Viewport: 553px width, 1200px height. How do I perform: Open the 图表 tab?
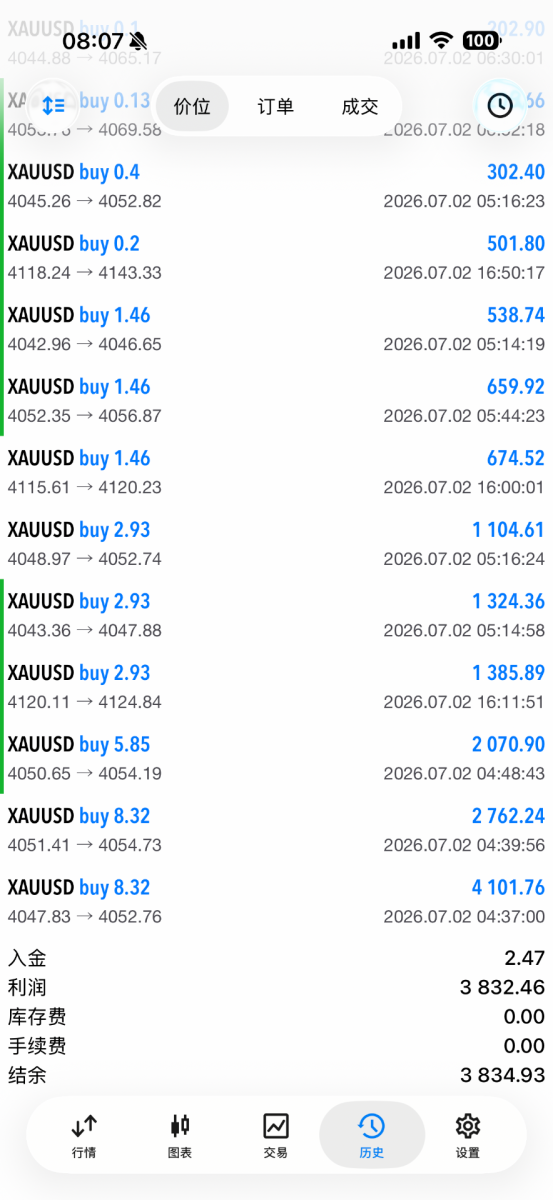[180, 1136]
